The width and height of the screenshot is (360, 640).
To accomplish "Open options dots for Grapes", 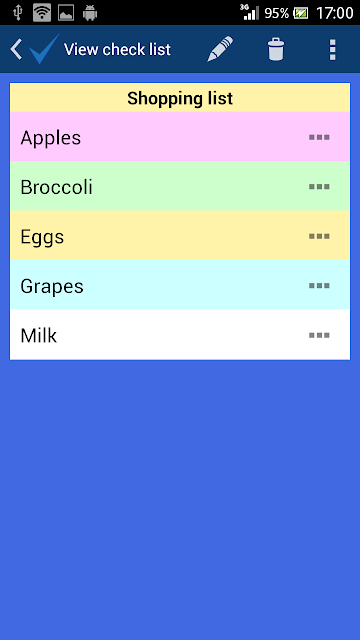I will (319, 286).
